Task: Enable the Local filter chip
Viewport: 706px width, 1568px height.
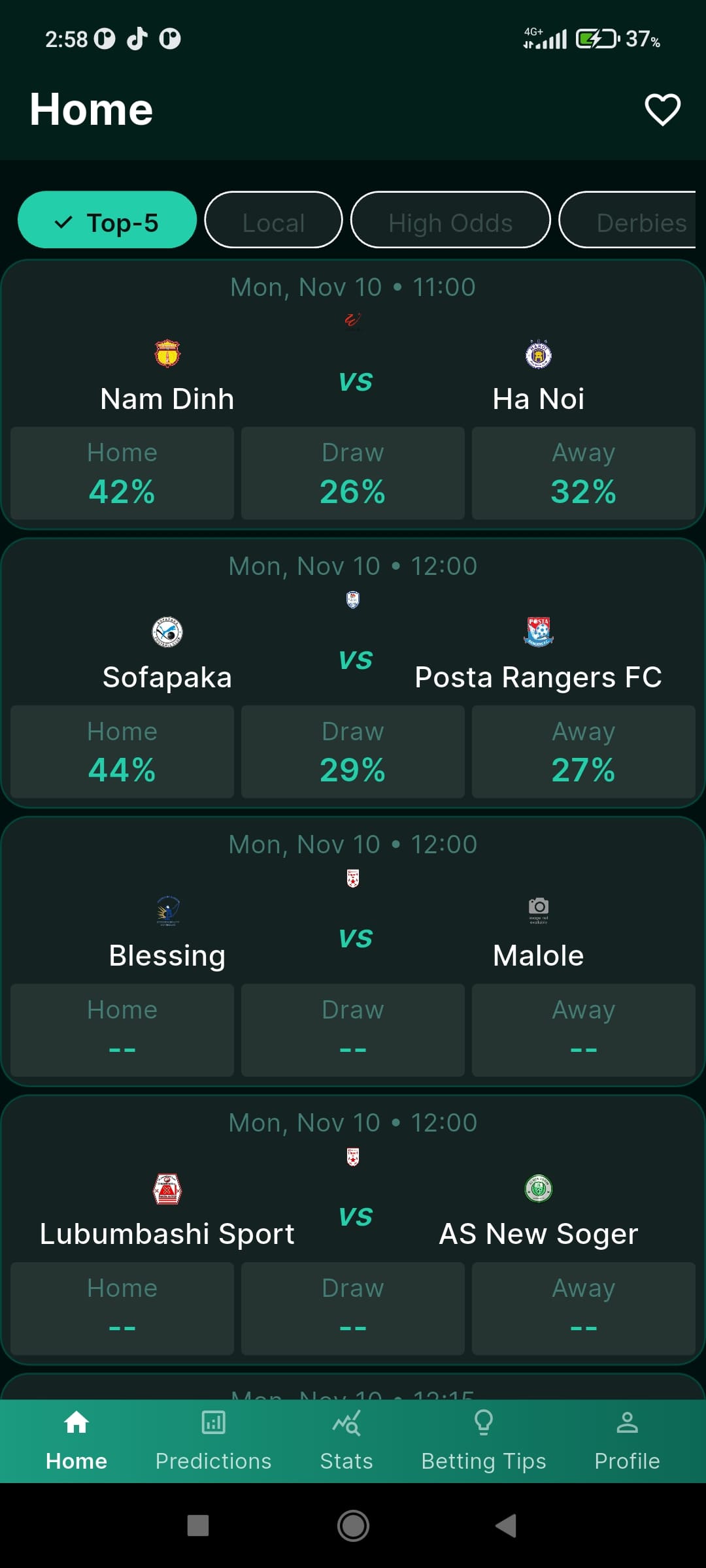Action: click(x=273, y=221)
